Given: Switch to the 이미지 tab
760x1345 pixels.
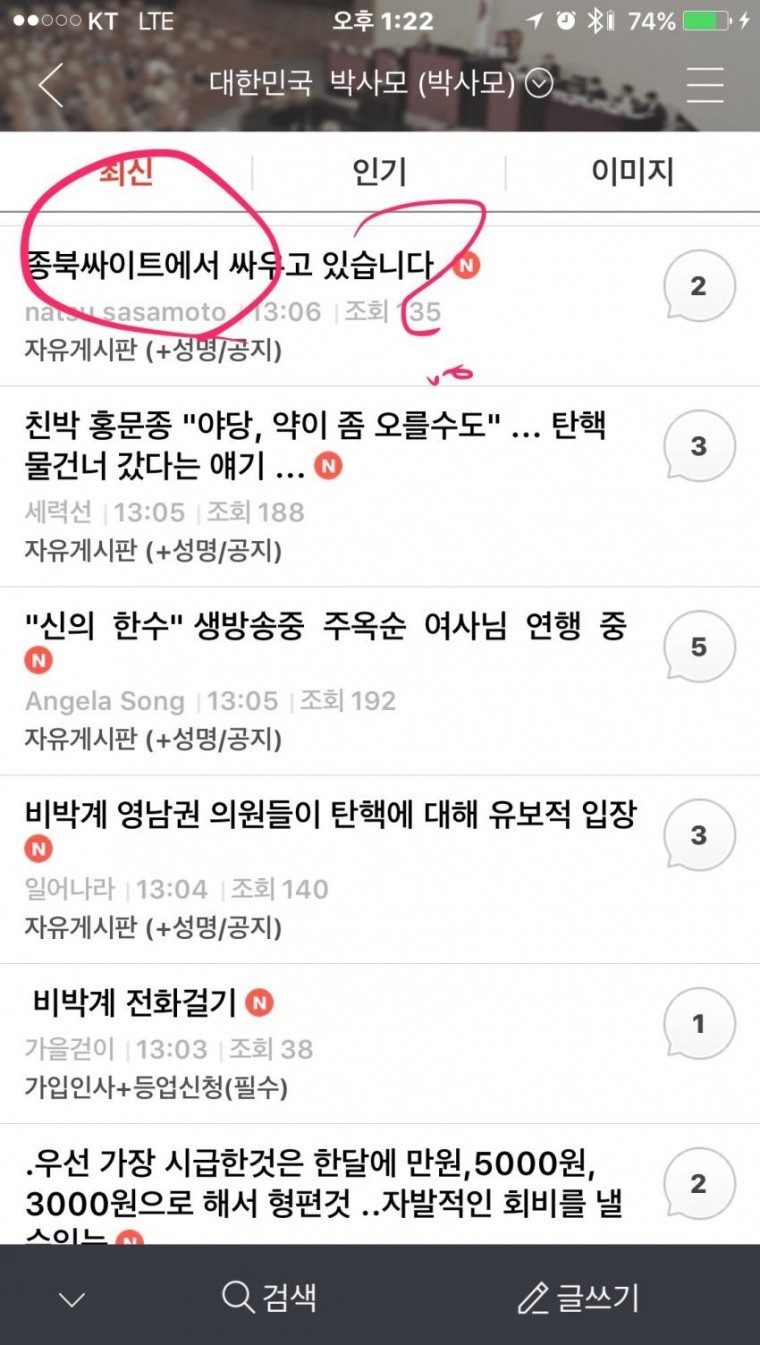Looking at the screenshot, I should coord(632,172).
